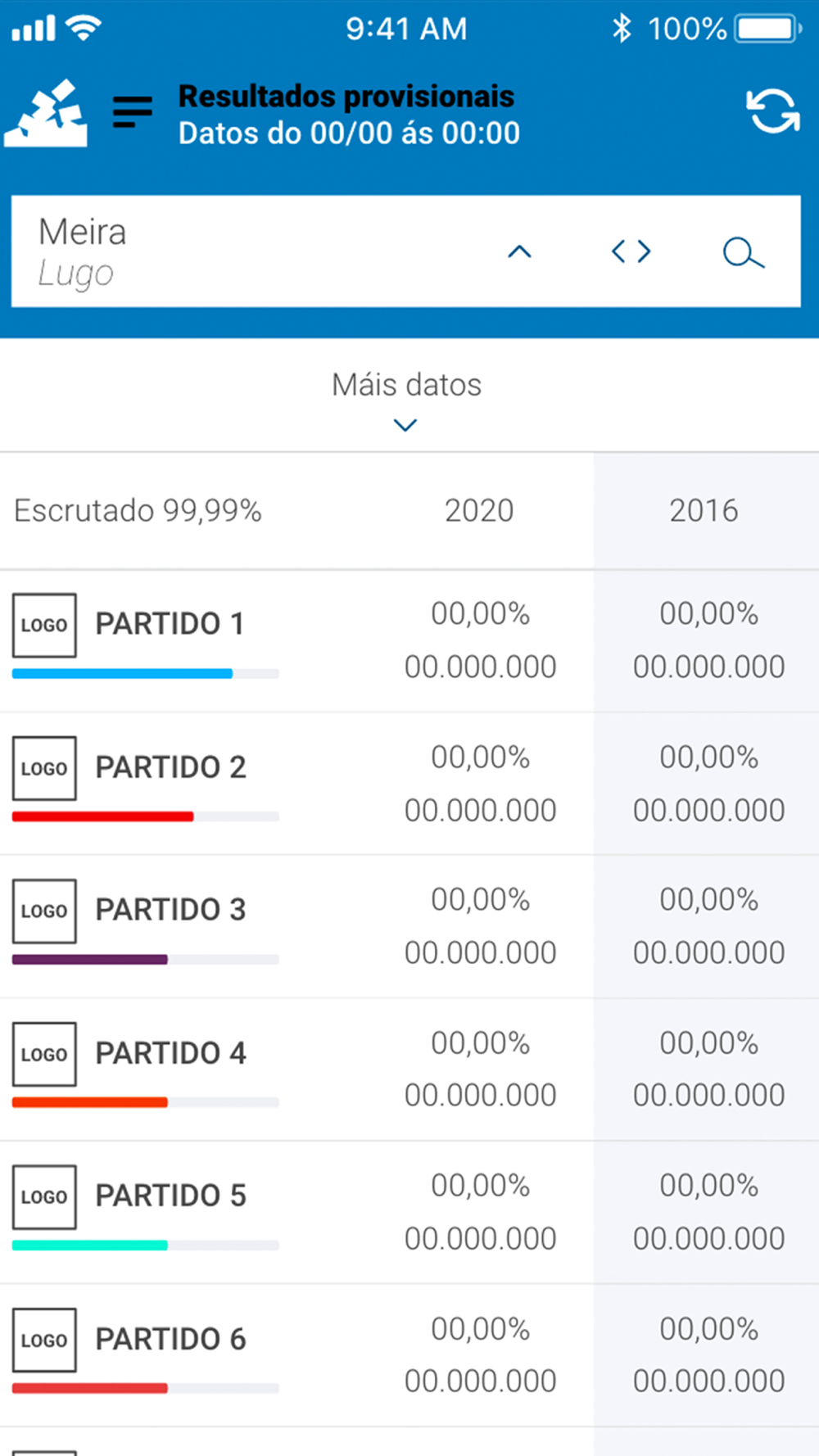
Task: Open the PARTIDO 1 results row
Action: pos(409,641)
